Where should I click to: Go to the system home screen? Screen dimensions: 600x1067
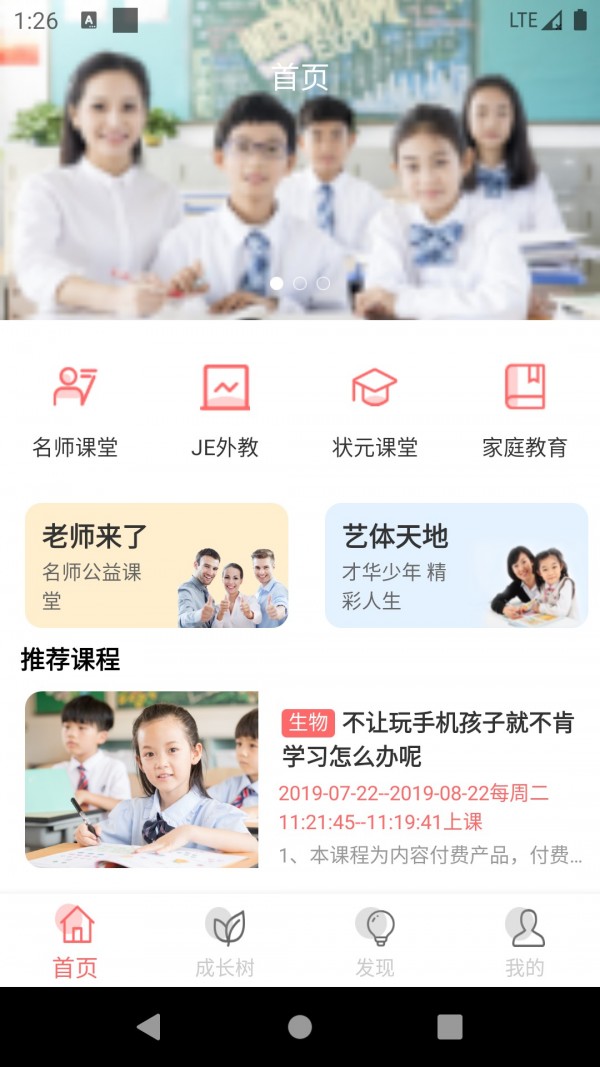pyautogui.click(x=300, y=1026)
